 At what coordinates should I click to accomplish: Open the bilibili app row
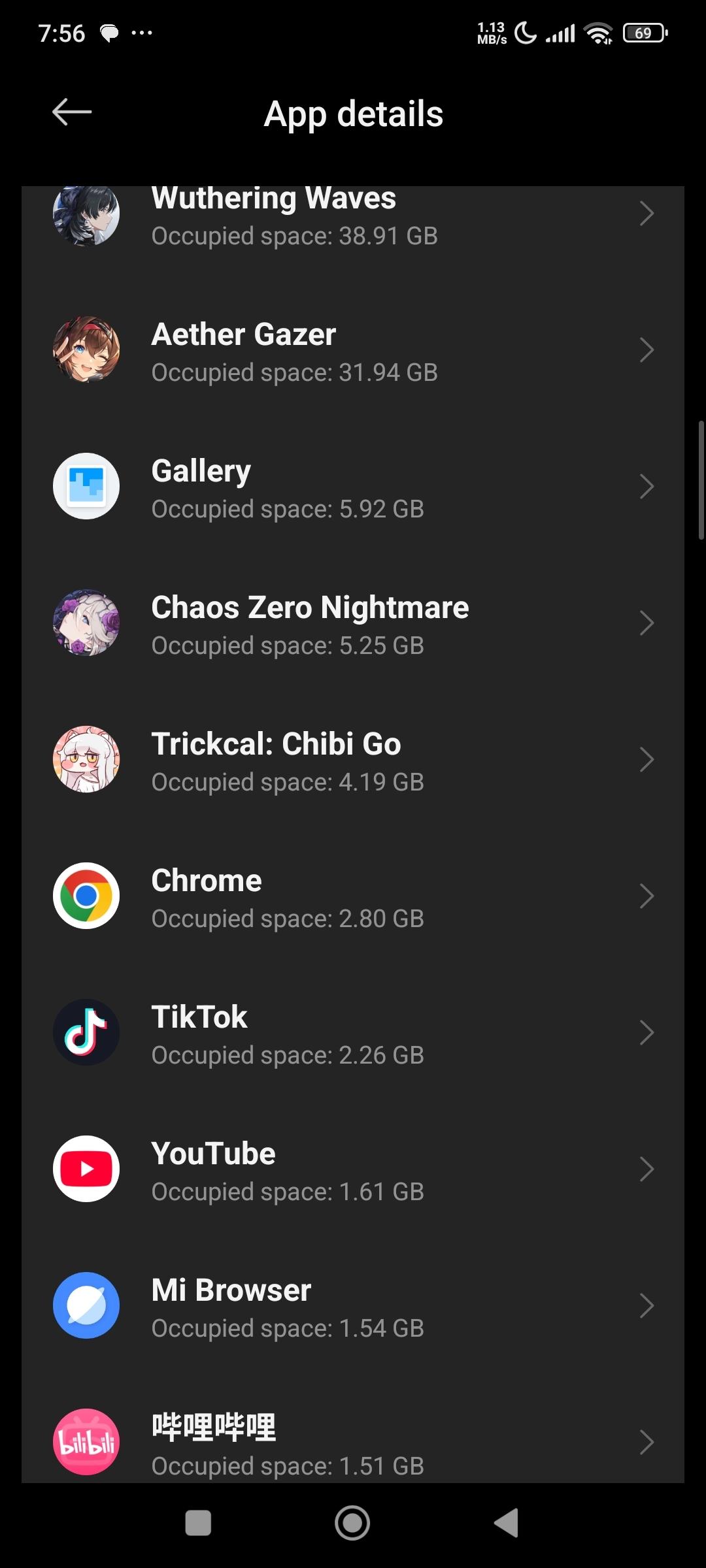pyautogui.click(x=353, y=1443)
